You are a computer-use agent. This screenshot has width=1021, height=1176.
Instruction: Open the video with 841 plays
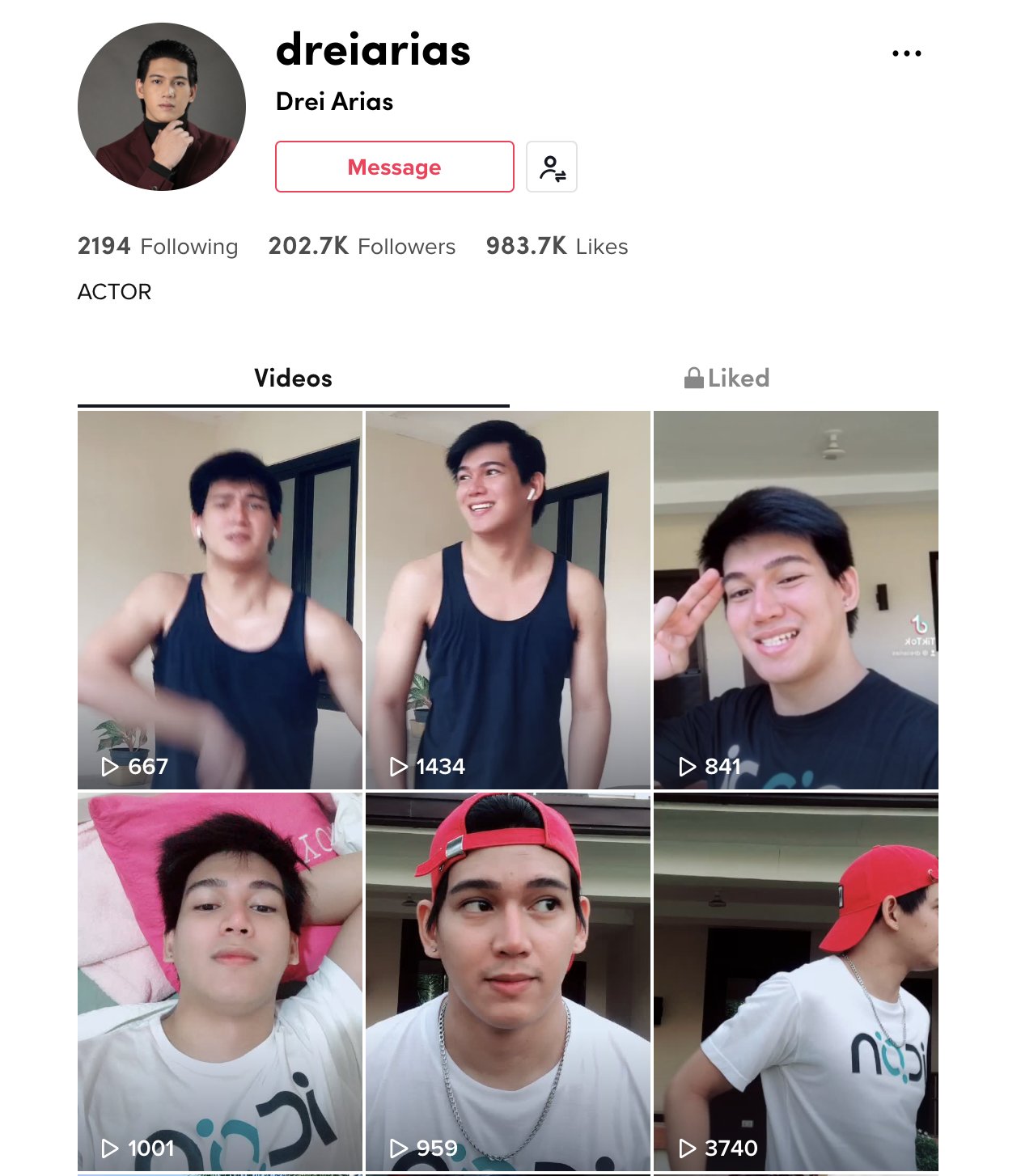pos(795,599)
